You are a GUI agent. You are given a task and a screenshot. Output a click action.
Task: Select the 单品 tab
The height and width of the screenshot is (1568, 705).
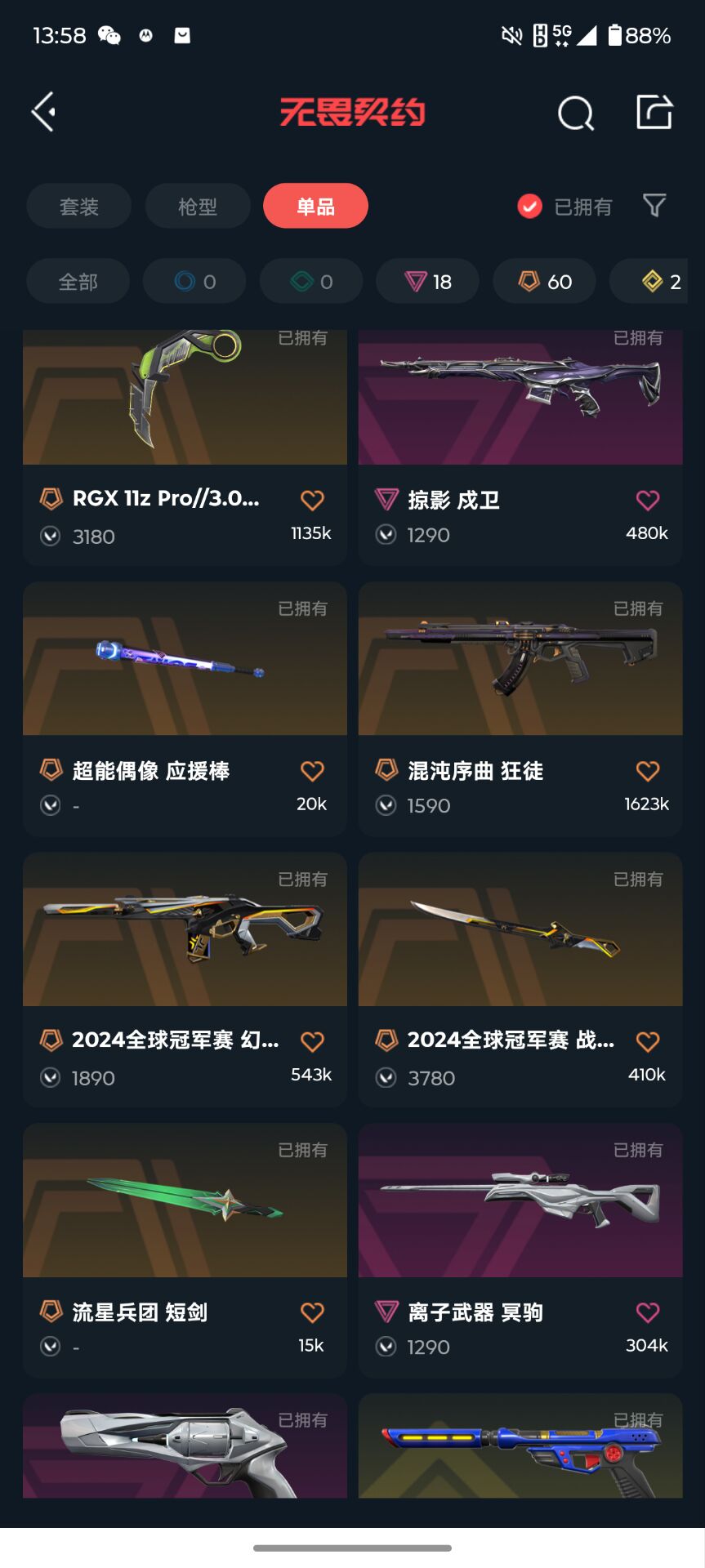click(315, 207)
